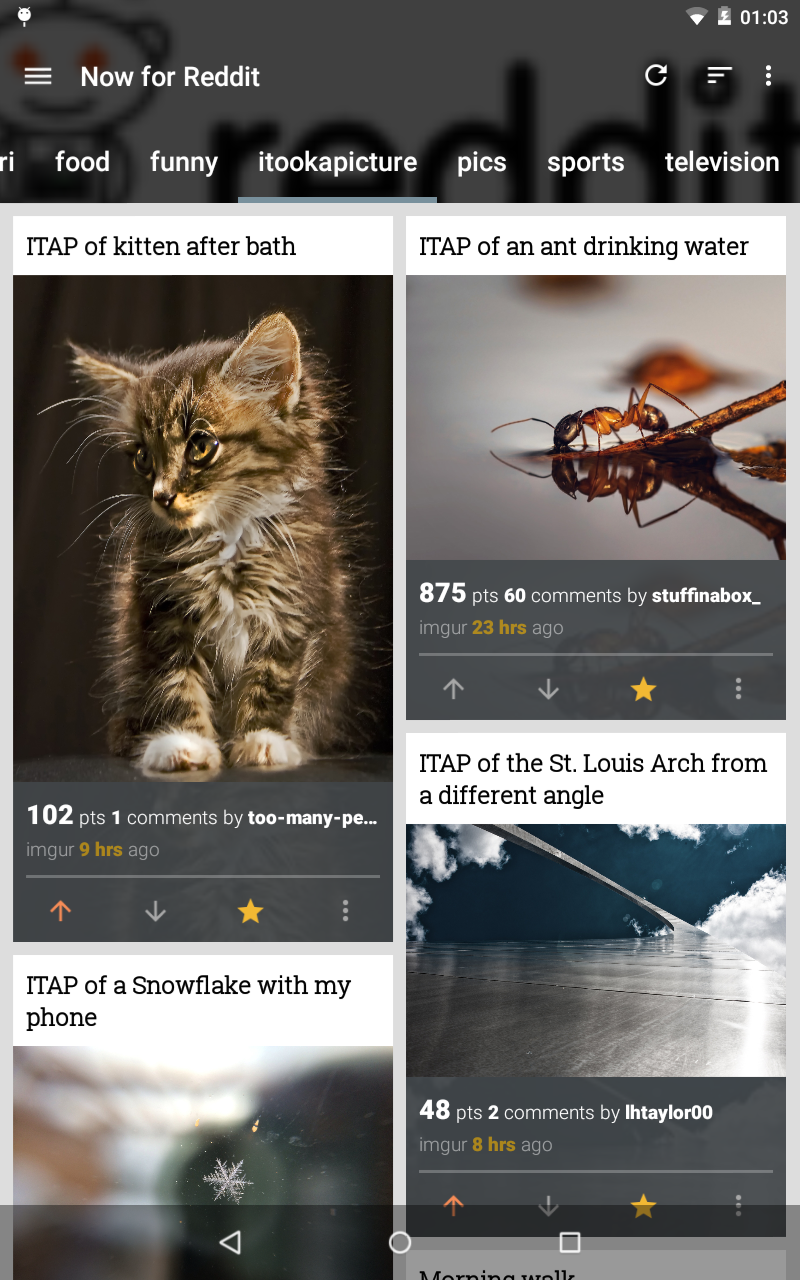Switch to the pics subreddit tab
This screenshot has height=1280, width=800.
pos(482,162)
